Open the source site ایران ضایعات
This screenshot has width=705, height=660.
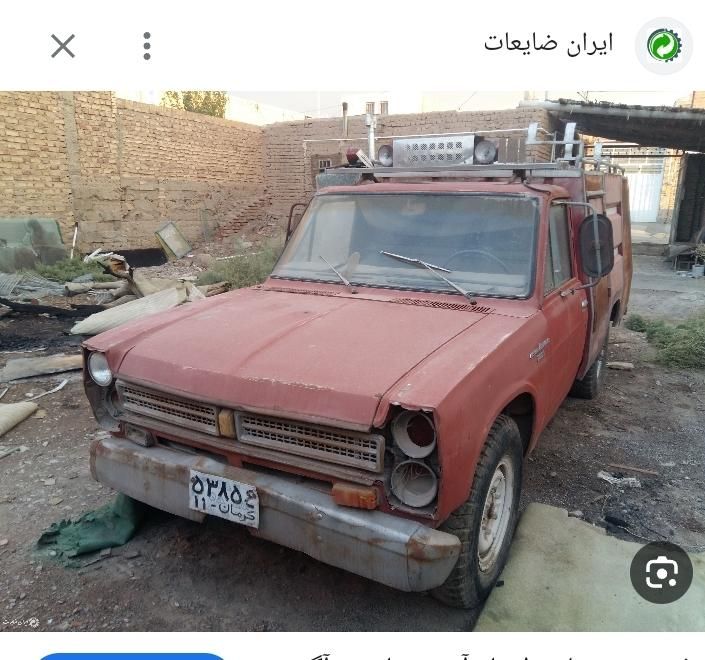[549, 44]
